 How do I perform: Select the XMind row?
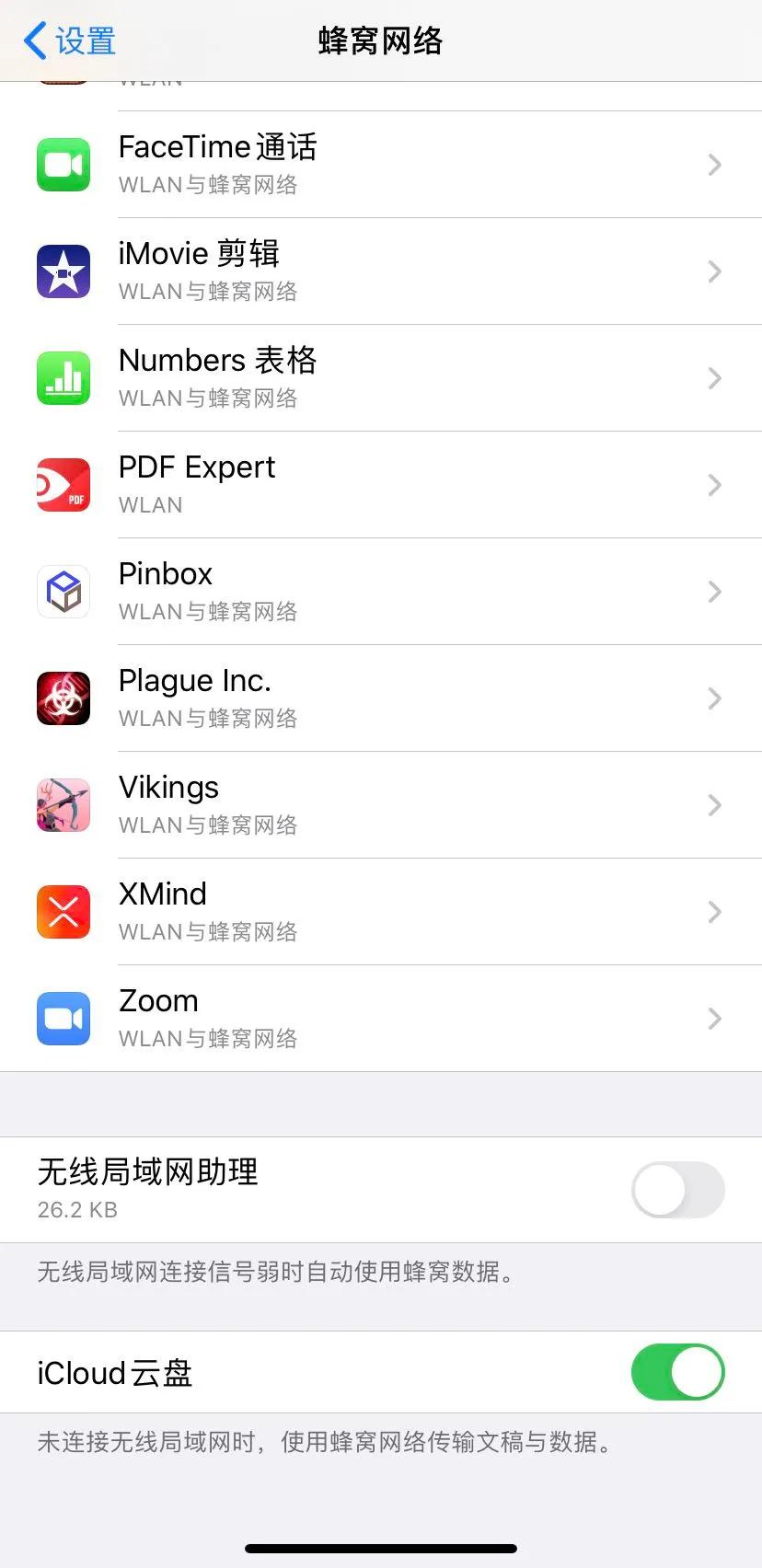tap(381, 912)
